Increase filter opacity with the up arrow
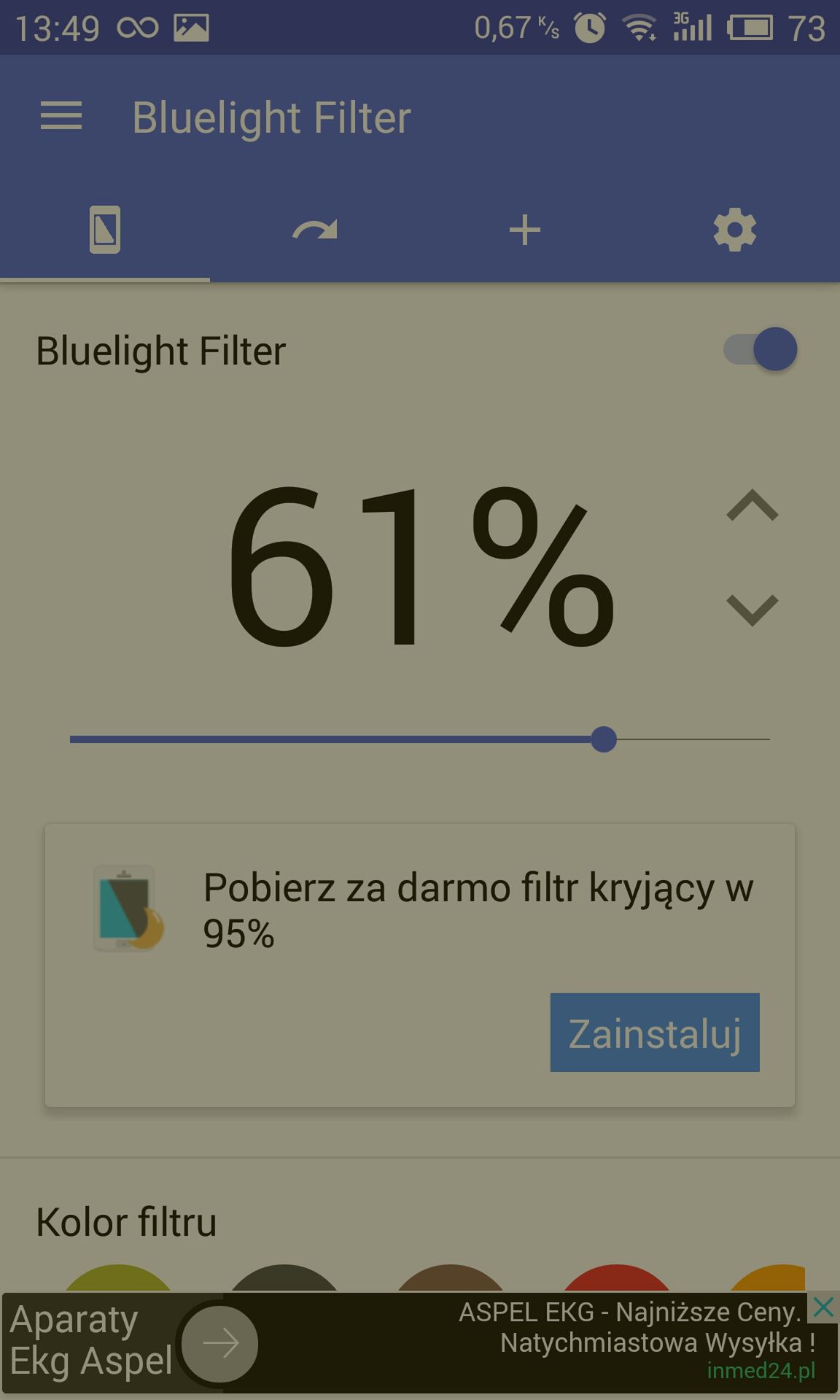 point(752,505)
